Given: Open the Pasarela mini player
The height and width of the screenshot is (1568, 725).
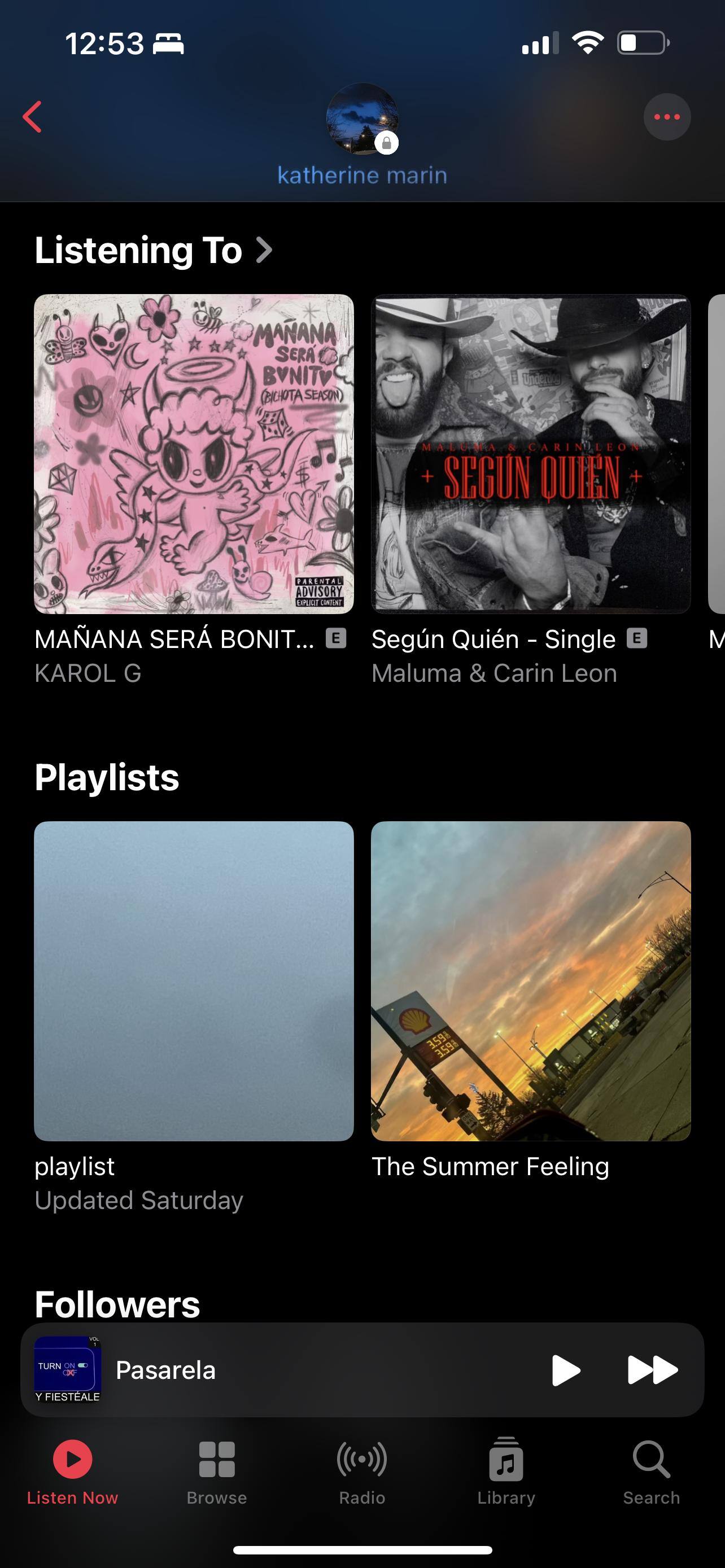Looking at the screenshot, I should coord(304,1370).
